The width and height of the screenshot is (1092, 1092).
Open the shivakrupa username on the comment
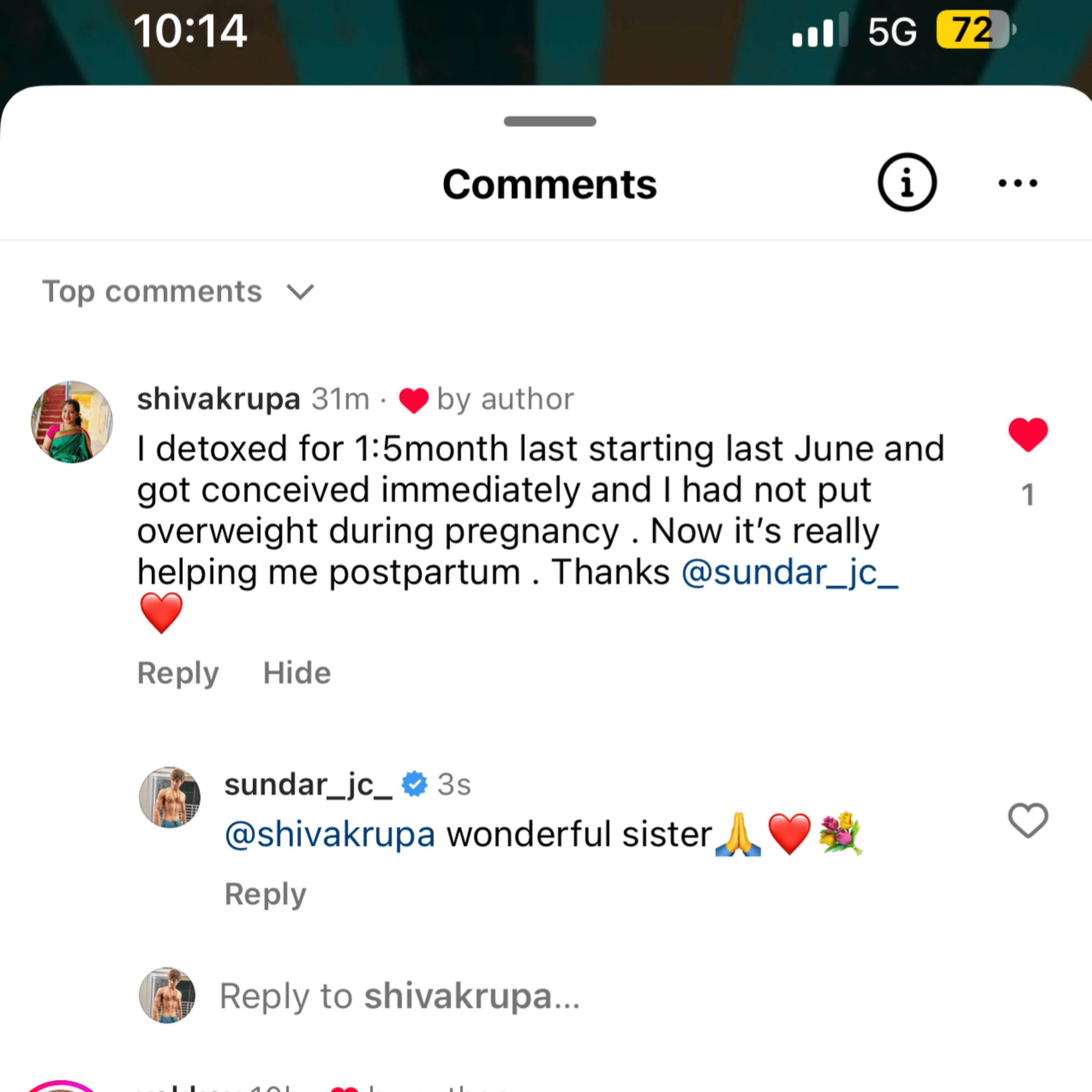219,399
